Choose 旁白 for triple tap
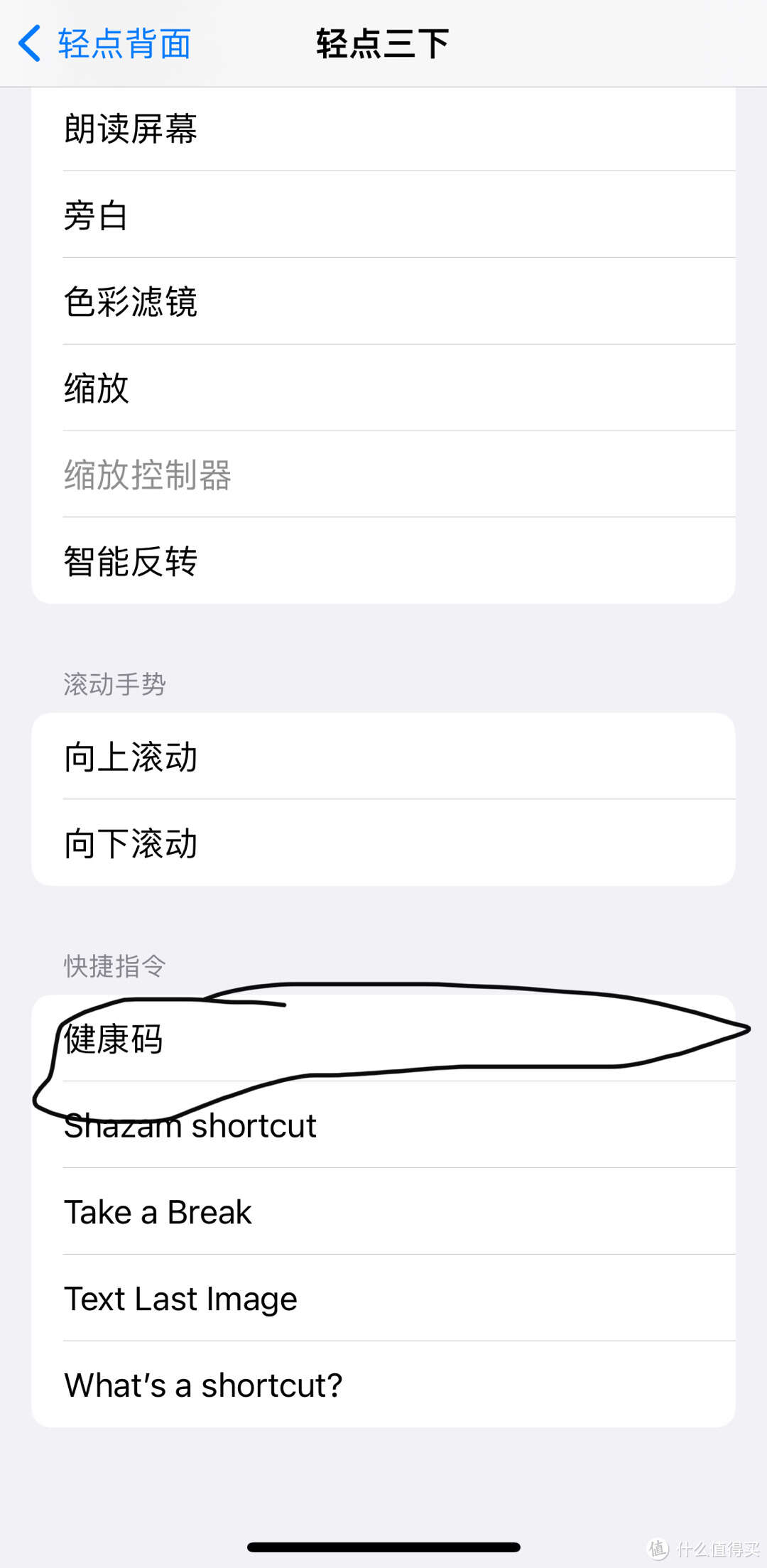Screen dimensions: 767x1568 click(383, 215)
